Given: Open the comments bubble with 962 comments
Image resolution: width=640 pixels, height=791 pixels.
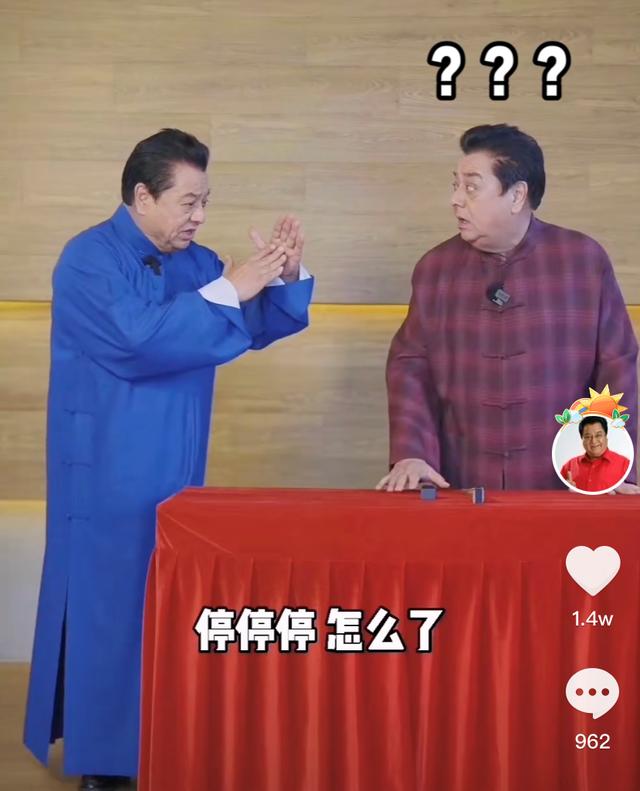Looking at the screenshot, I should (x=592, y=693).
